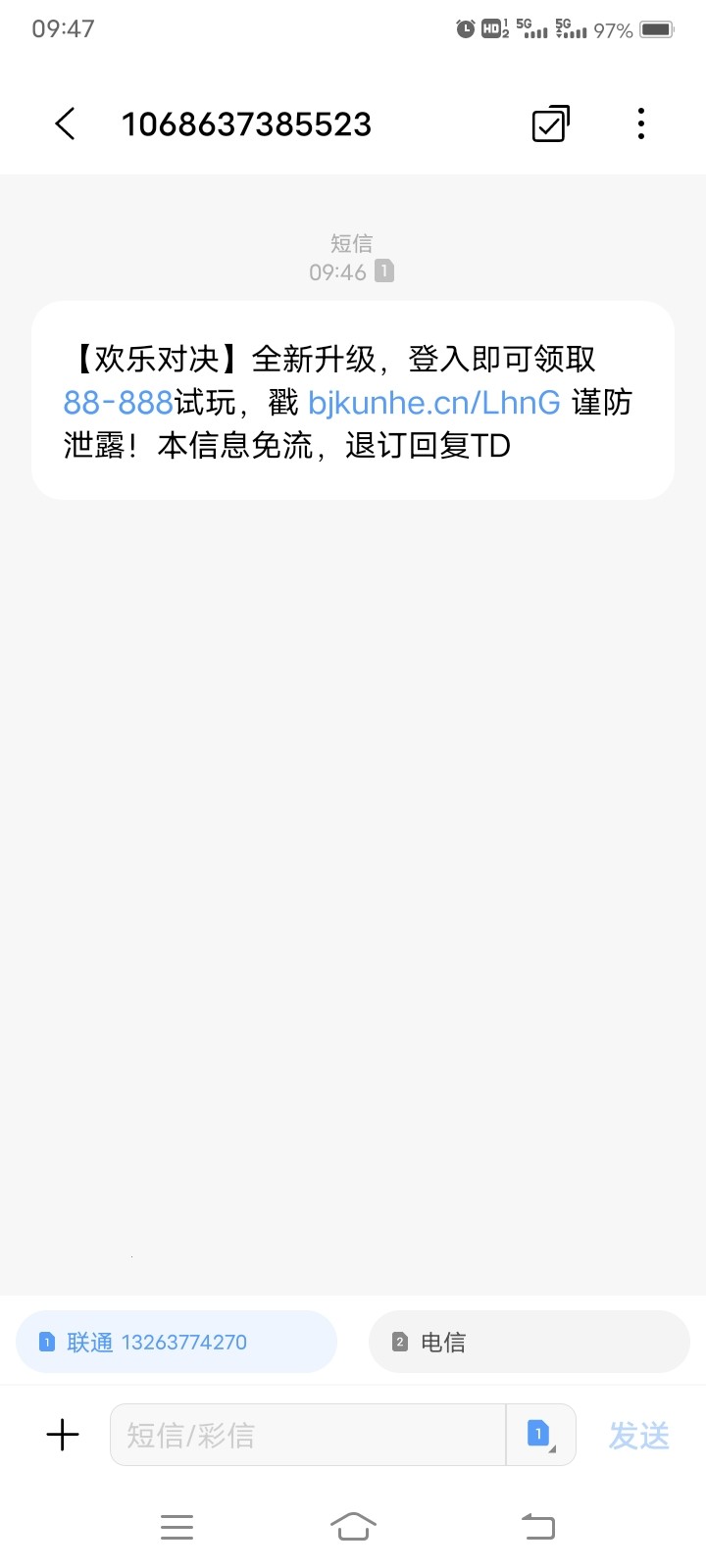Tap the 发送 send button

637,1434
